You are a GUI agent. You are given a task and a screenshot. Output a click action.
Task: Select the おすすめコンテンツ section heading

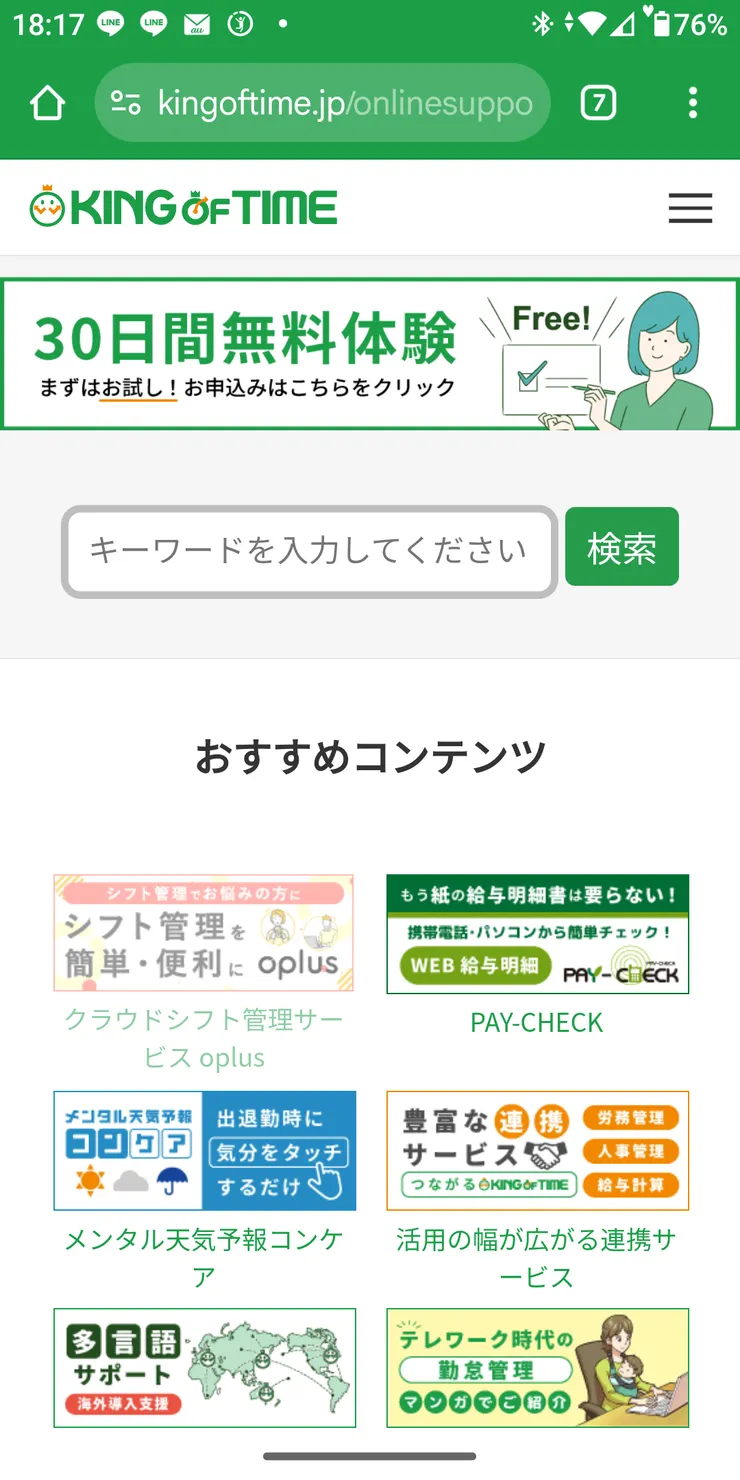coord(370,757)
